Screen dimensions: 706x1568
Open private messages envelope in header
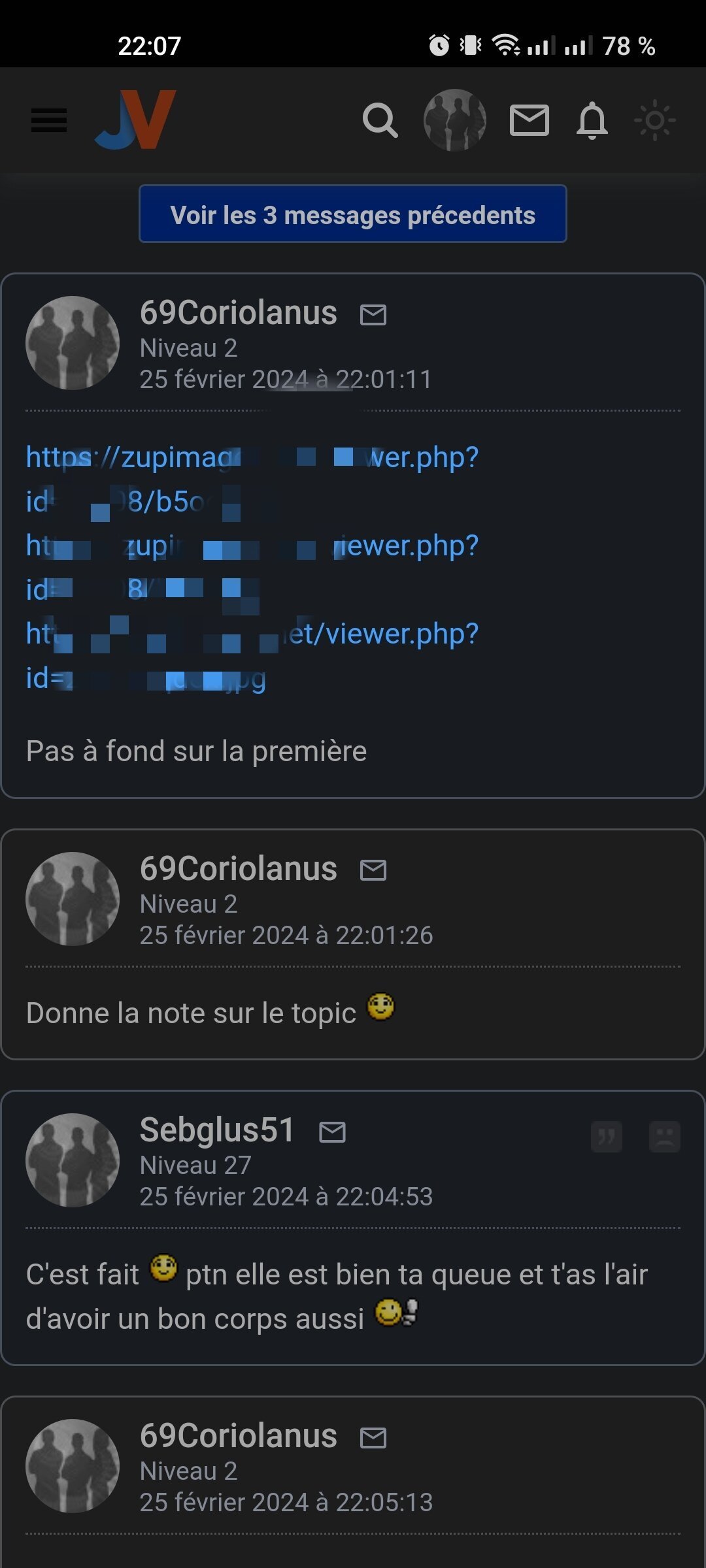pyautogui.click(x=529, y=120)
